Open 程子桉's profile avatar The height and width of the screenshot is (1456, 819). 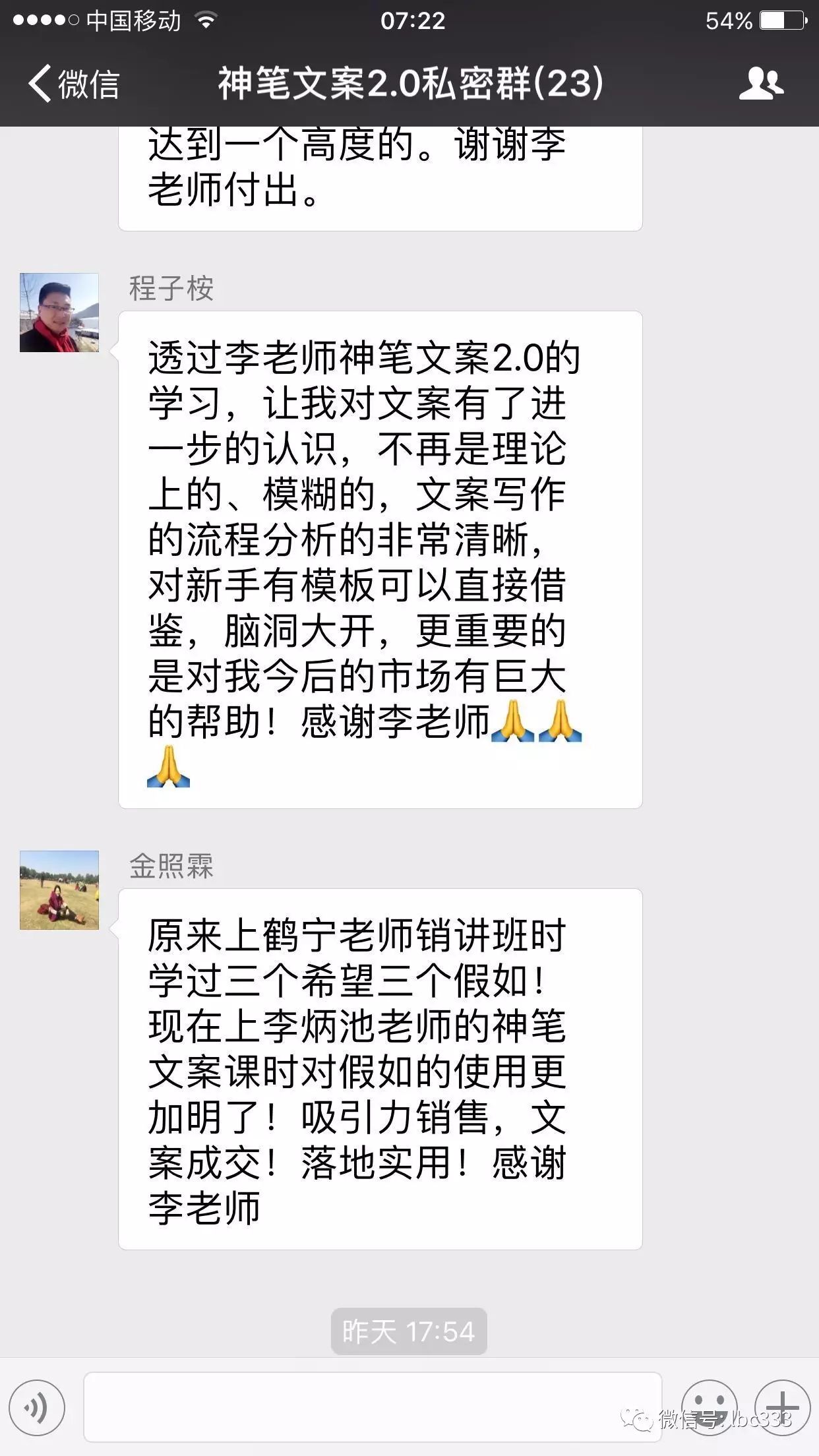(59, 313)
